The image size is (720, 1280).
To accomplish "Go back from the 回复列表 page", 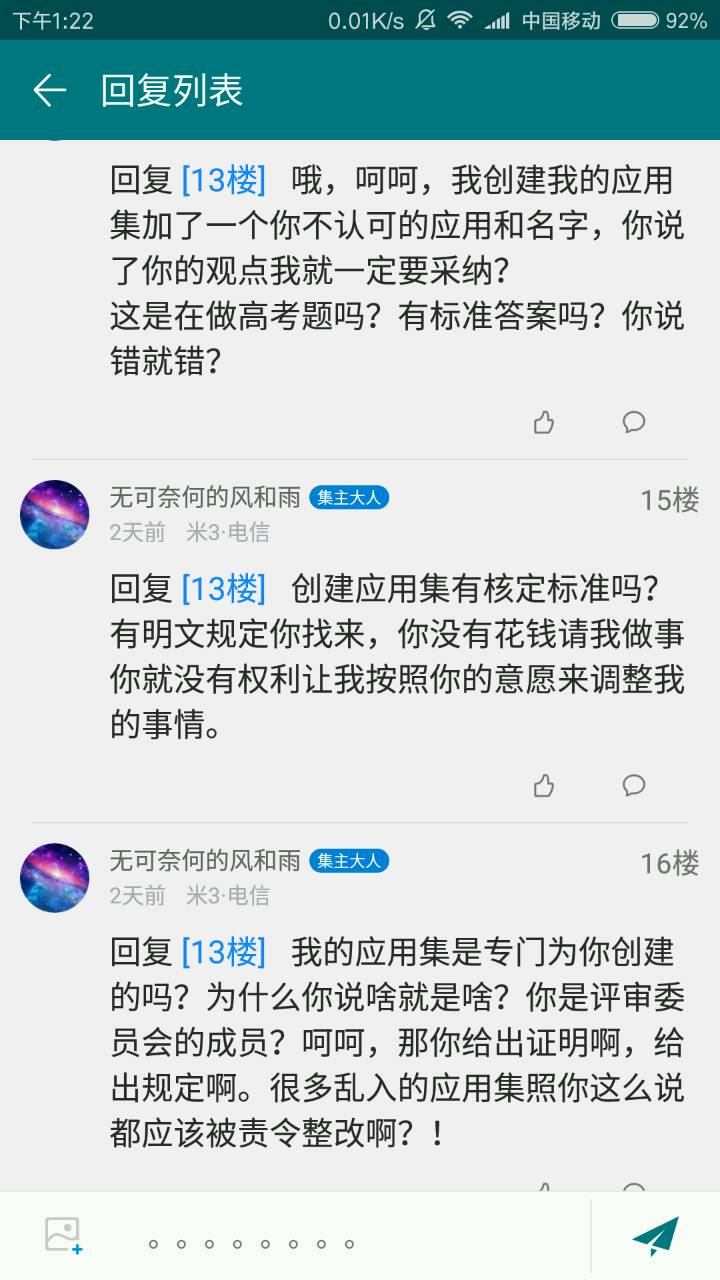I will point(48,91).
